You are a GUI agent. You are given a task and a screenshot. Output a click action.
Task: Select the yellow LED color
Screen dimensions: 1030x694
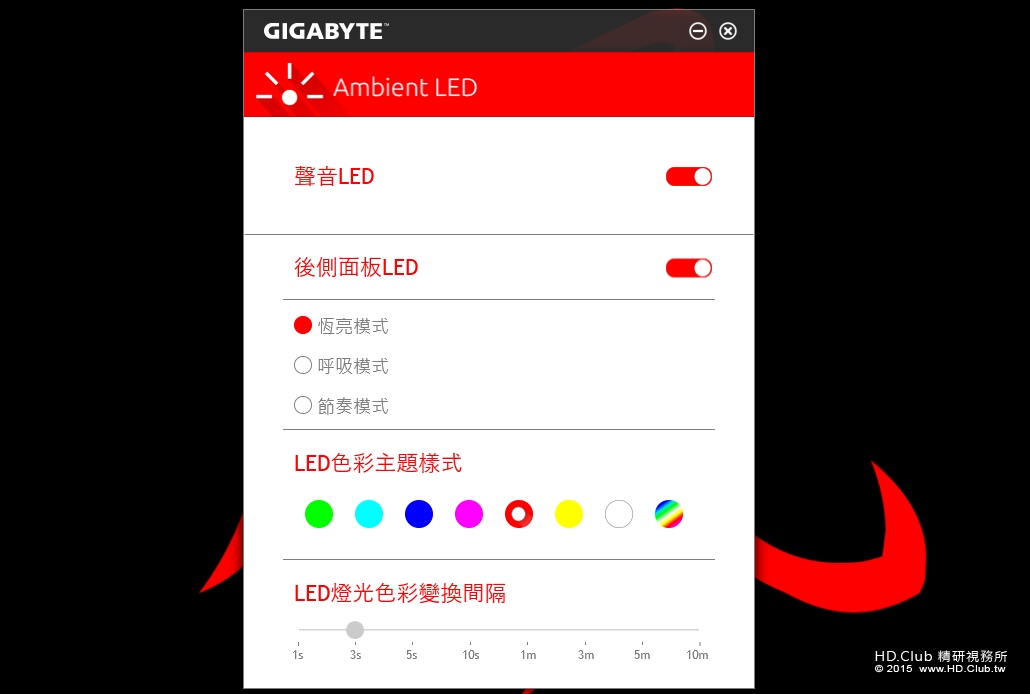pyautogui.click(x=569, y=514)
